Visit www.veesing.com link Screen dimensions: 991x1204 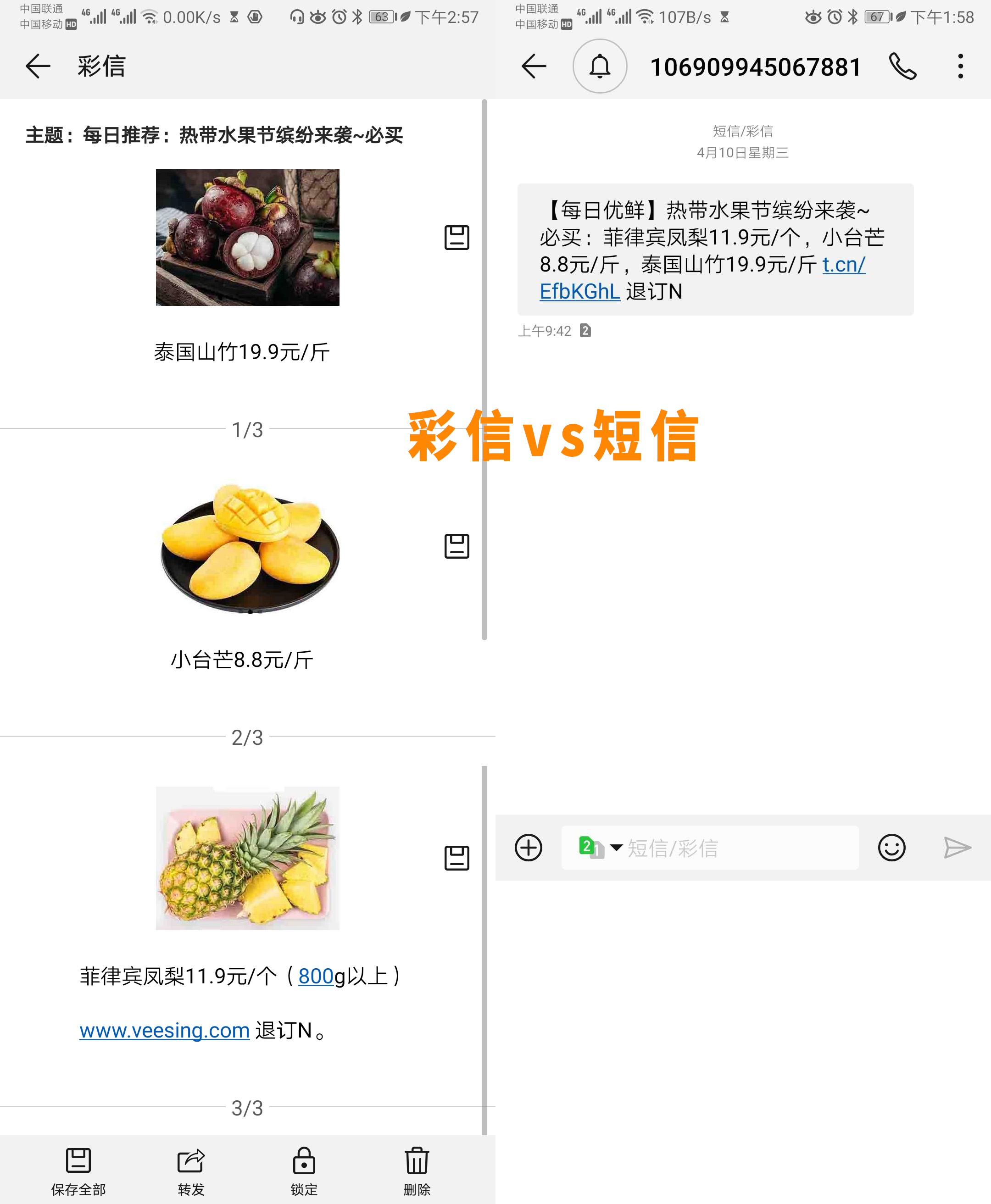pyautogui.click(x=163, y=1030)
